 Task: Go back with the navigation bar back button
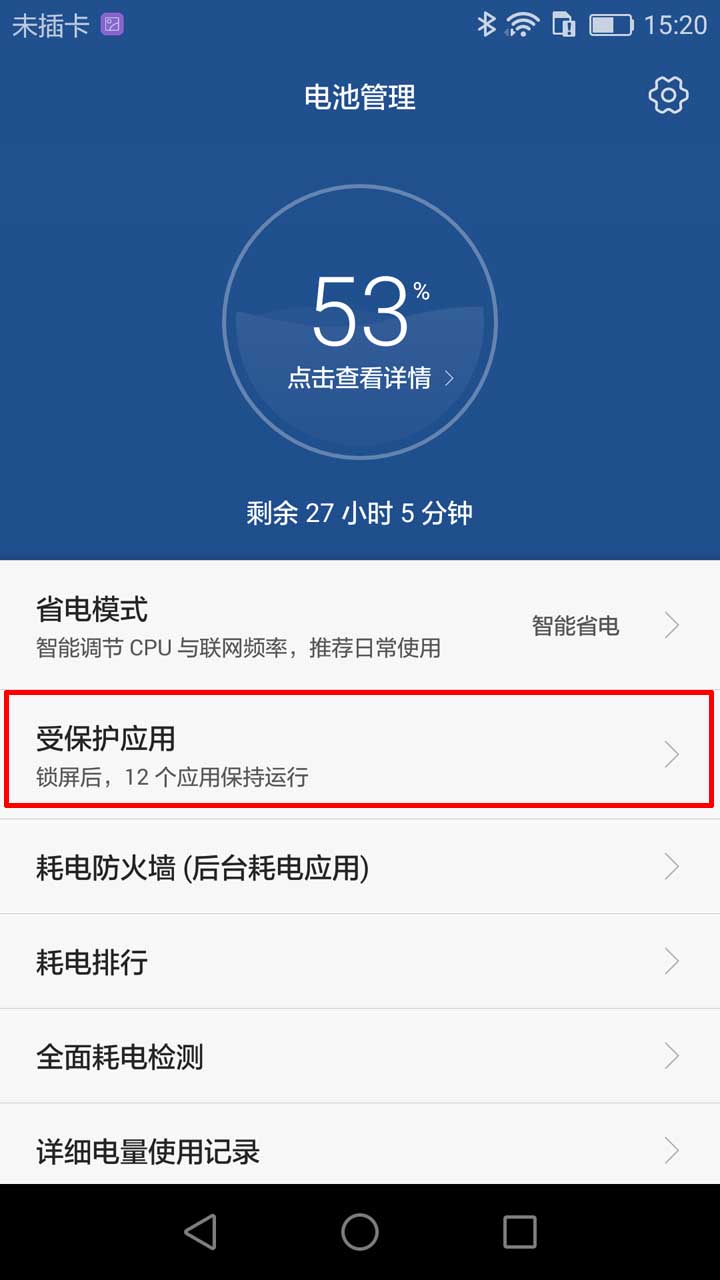(x=200, y=1232)
